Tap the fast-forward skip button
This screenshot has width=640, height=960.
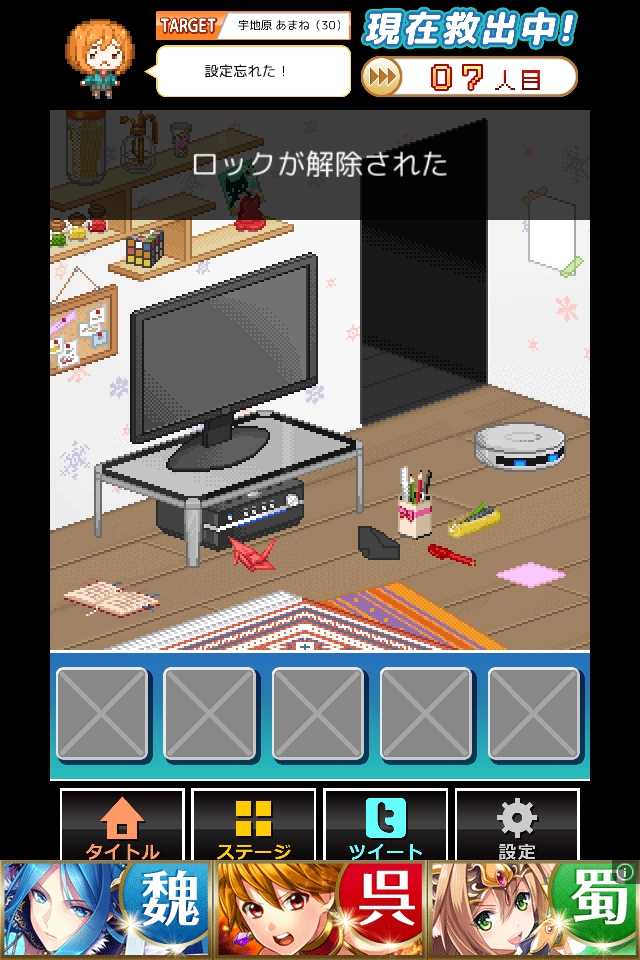click(x=382, y=77)
